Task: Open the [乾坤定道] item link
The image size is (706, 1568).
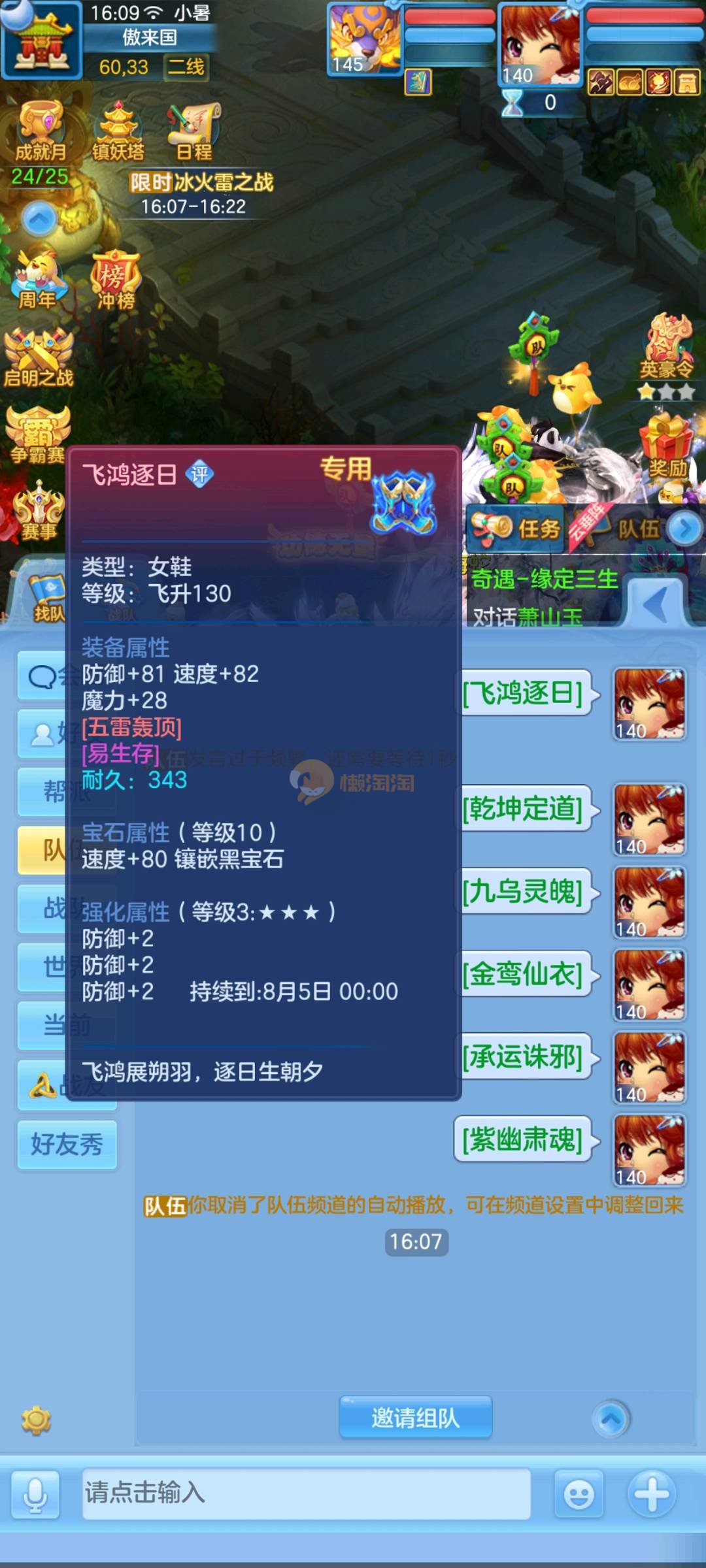Action: point(523,809)
